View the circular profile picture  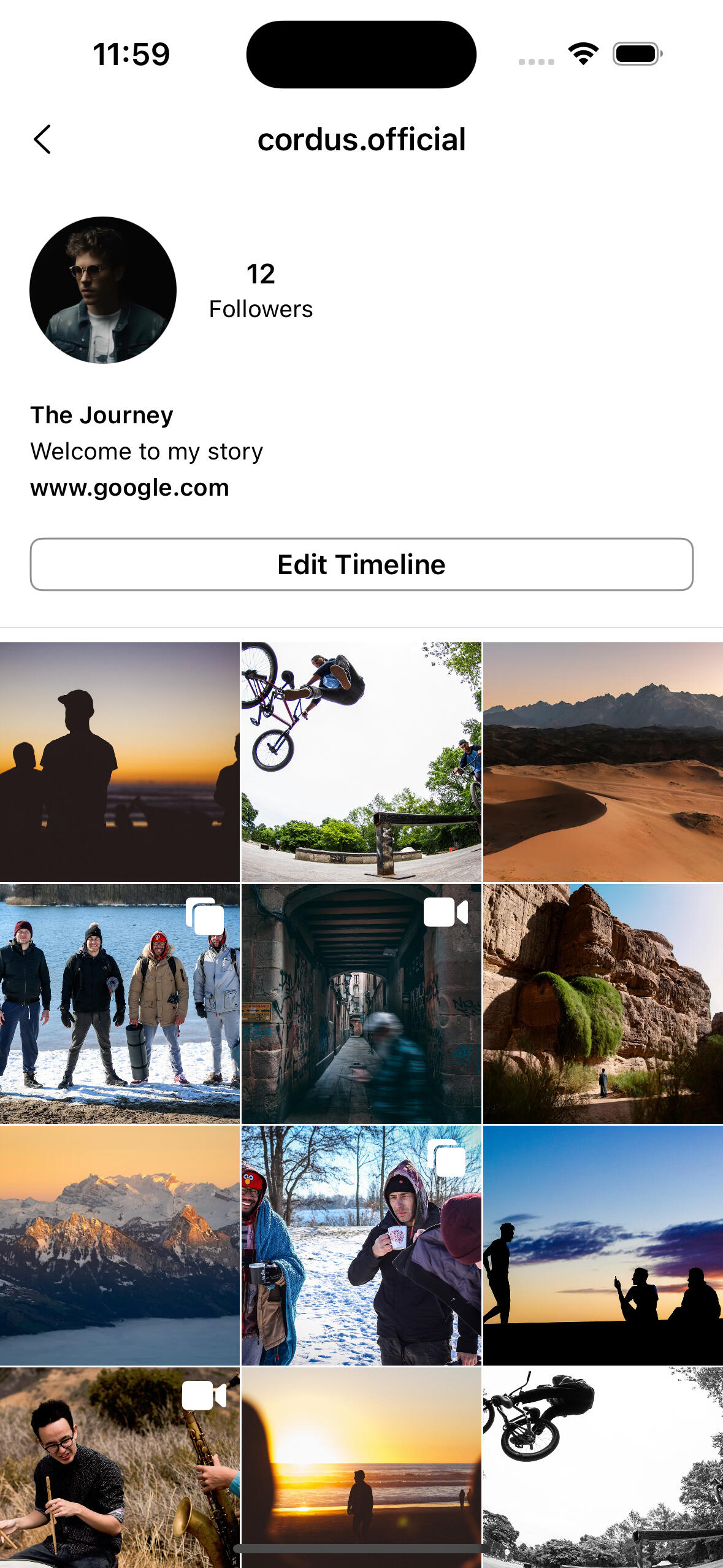[x=103, y=290]
